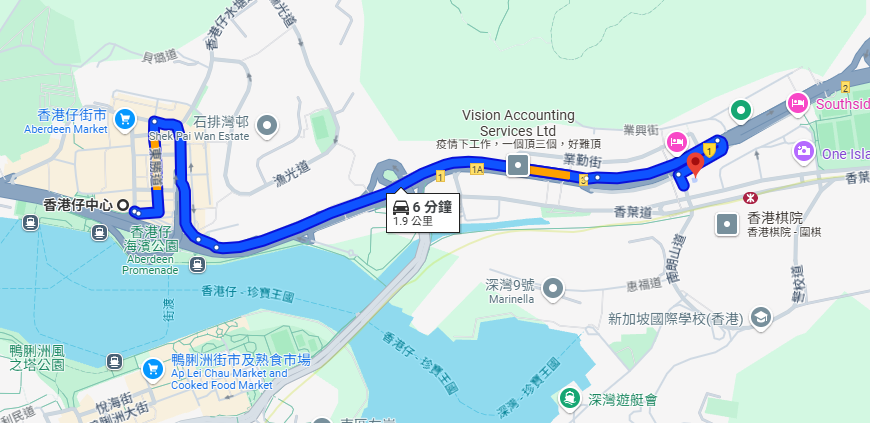Viewport: 870px width, 423px height.
Task: Select the Ap Lei Chau Market marker
Action: [x=153, y=369]
